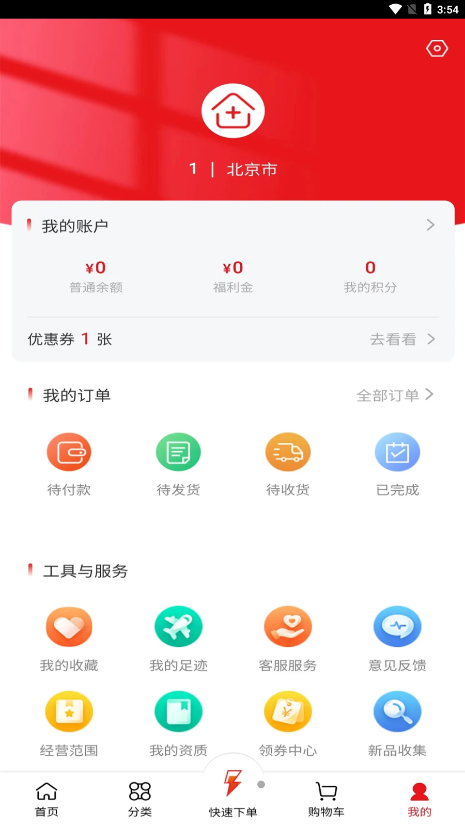The height and width of the screenshot is (826, 465).
Task: Open the 我的账户 account details
Action: click(233, 225)
